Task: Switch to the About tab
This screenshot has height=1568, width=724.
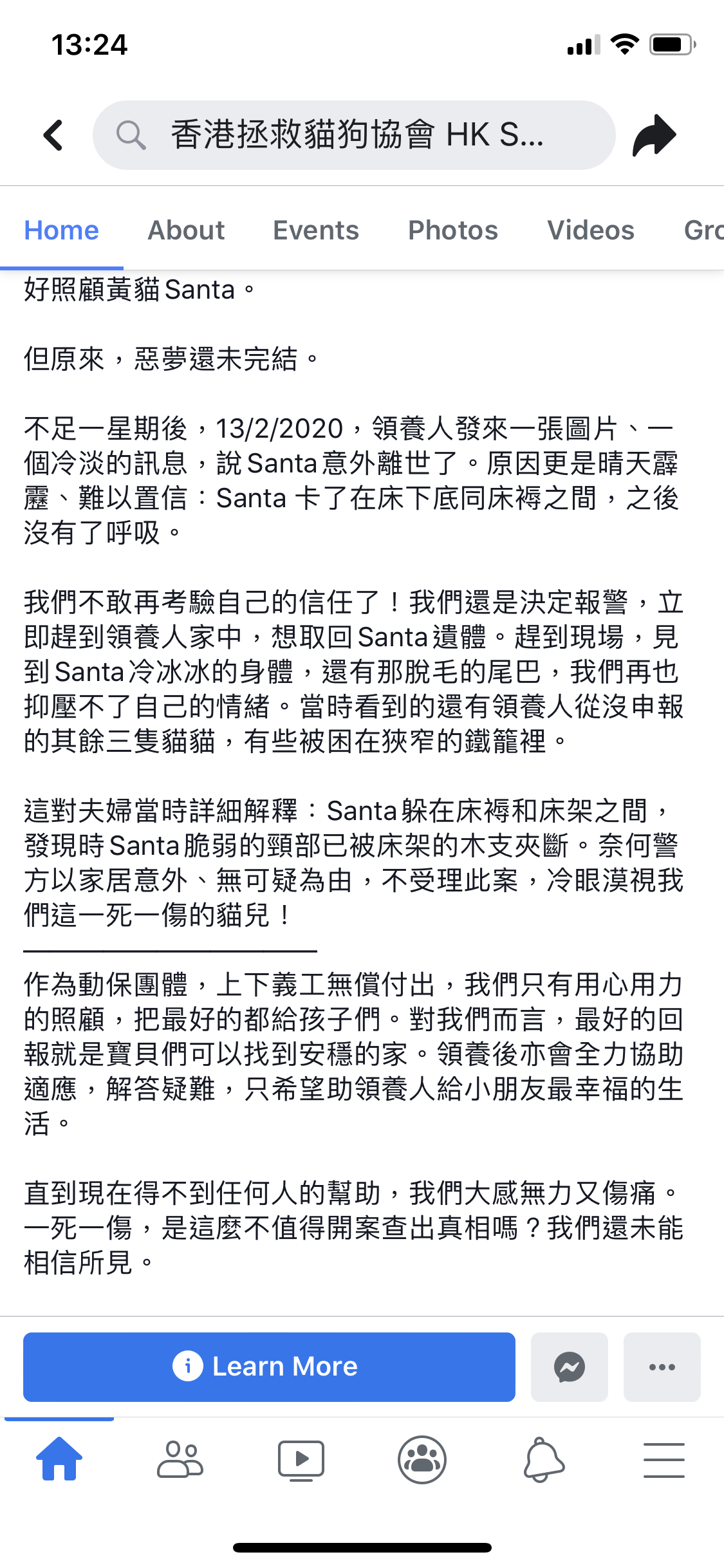Action: click(186, 230)
